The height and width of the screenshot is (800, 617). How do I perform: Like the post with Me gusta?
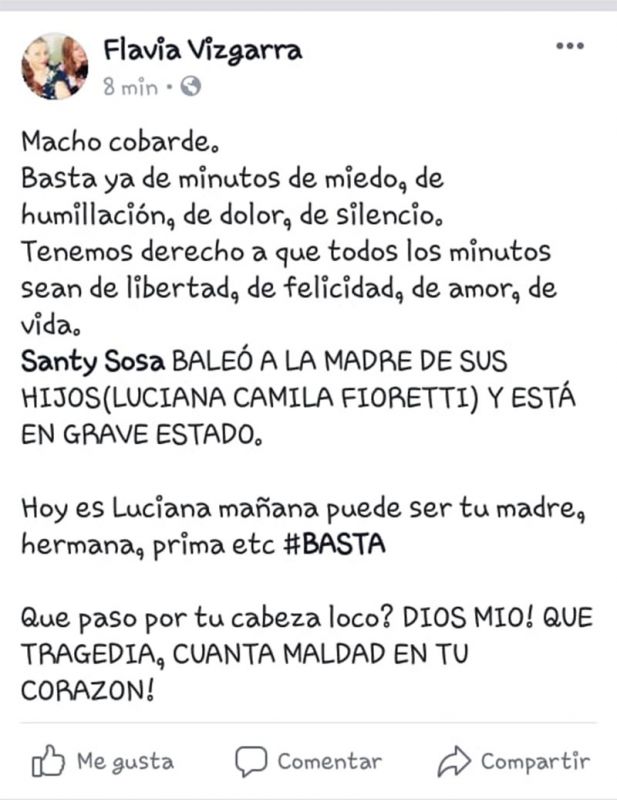coord(102,761)
